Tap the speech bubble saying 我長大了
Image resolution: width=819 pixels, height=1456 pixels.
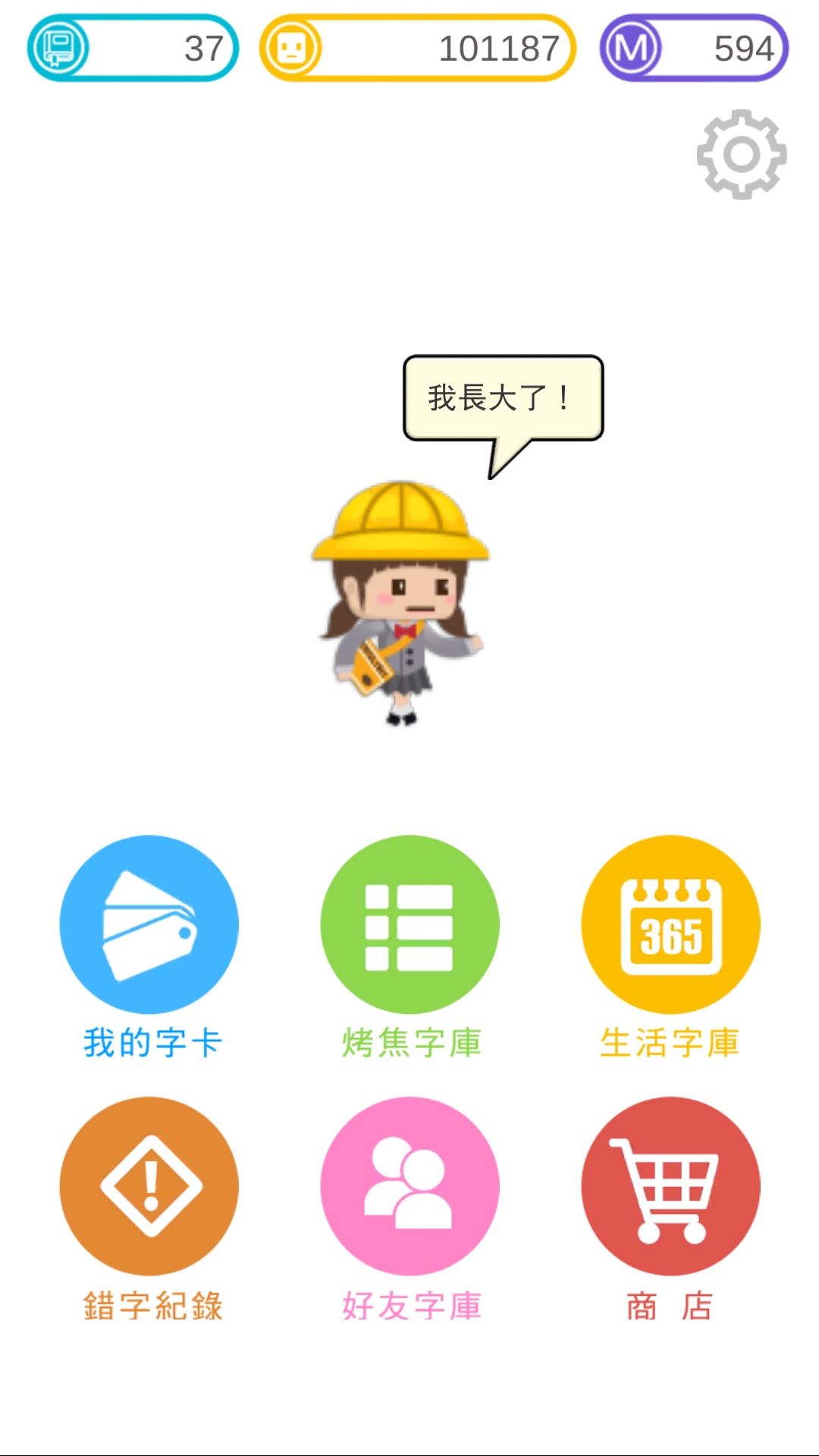click(502, 396)
